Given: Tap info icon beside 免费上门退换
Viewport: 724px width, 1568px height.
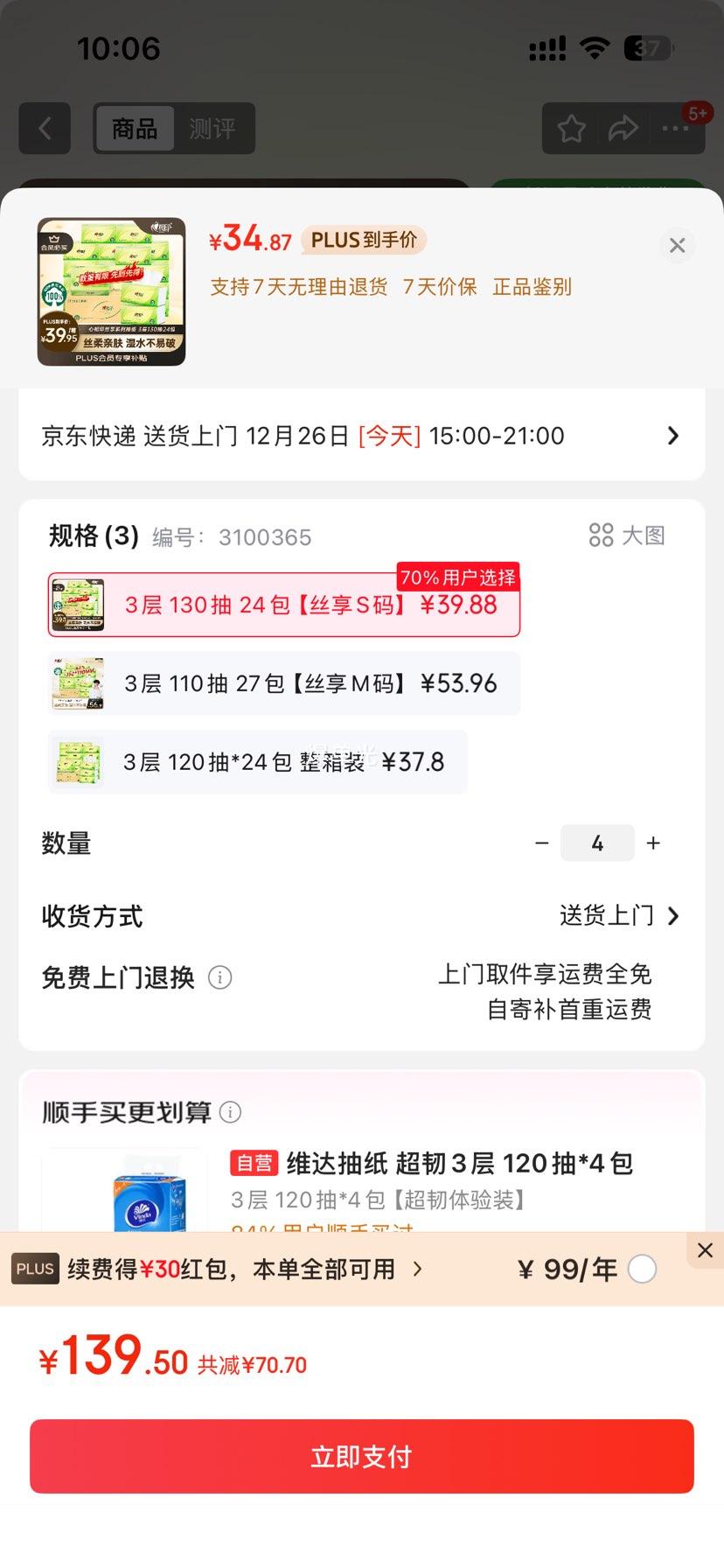Looking at the screenshot, I should point(219,978).
